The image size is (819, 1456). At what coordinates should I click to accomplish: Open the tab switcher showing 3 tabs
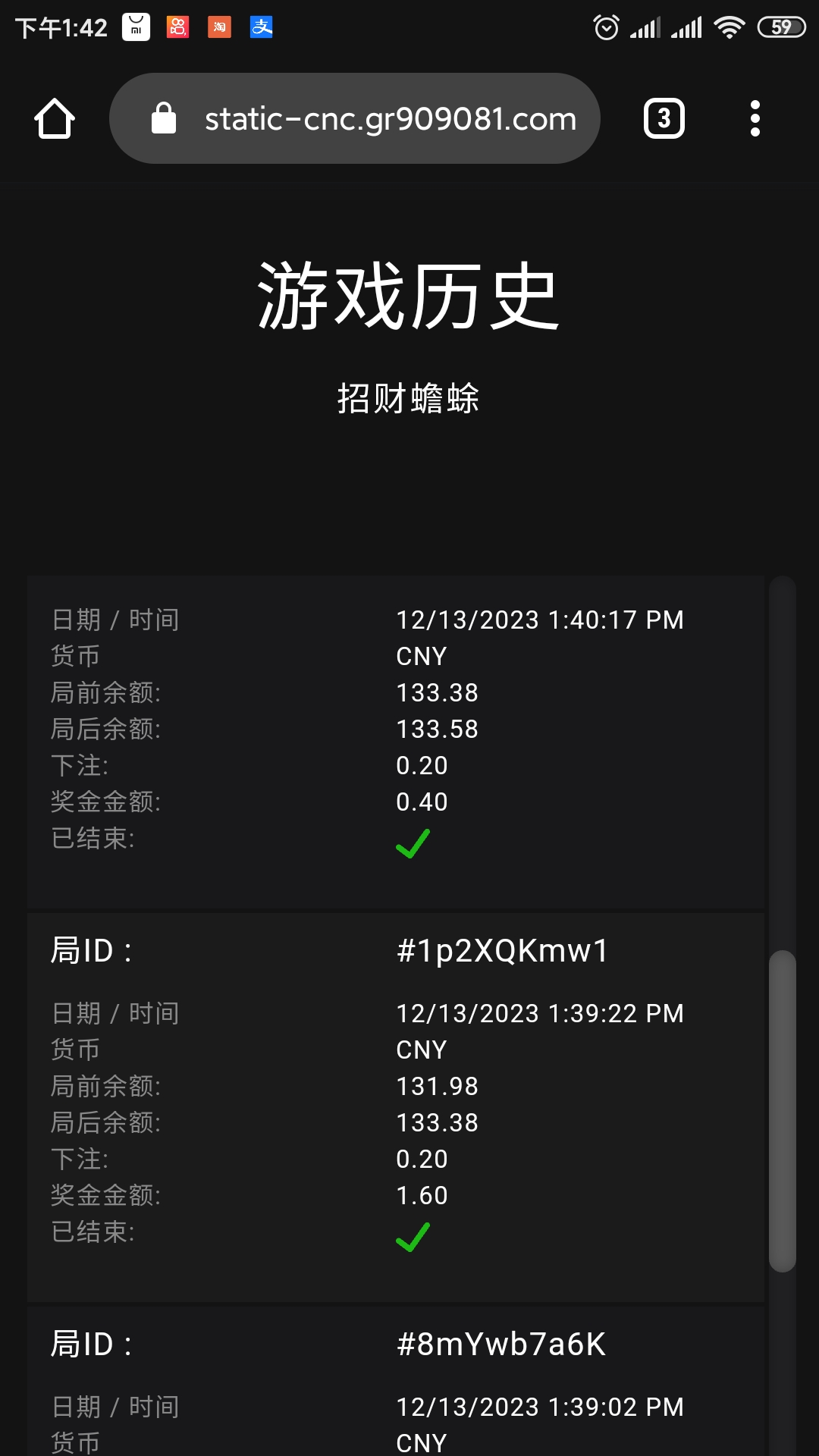tap(664, 119)
